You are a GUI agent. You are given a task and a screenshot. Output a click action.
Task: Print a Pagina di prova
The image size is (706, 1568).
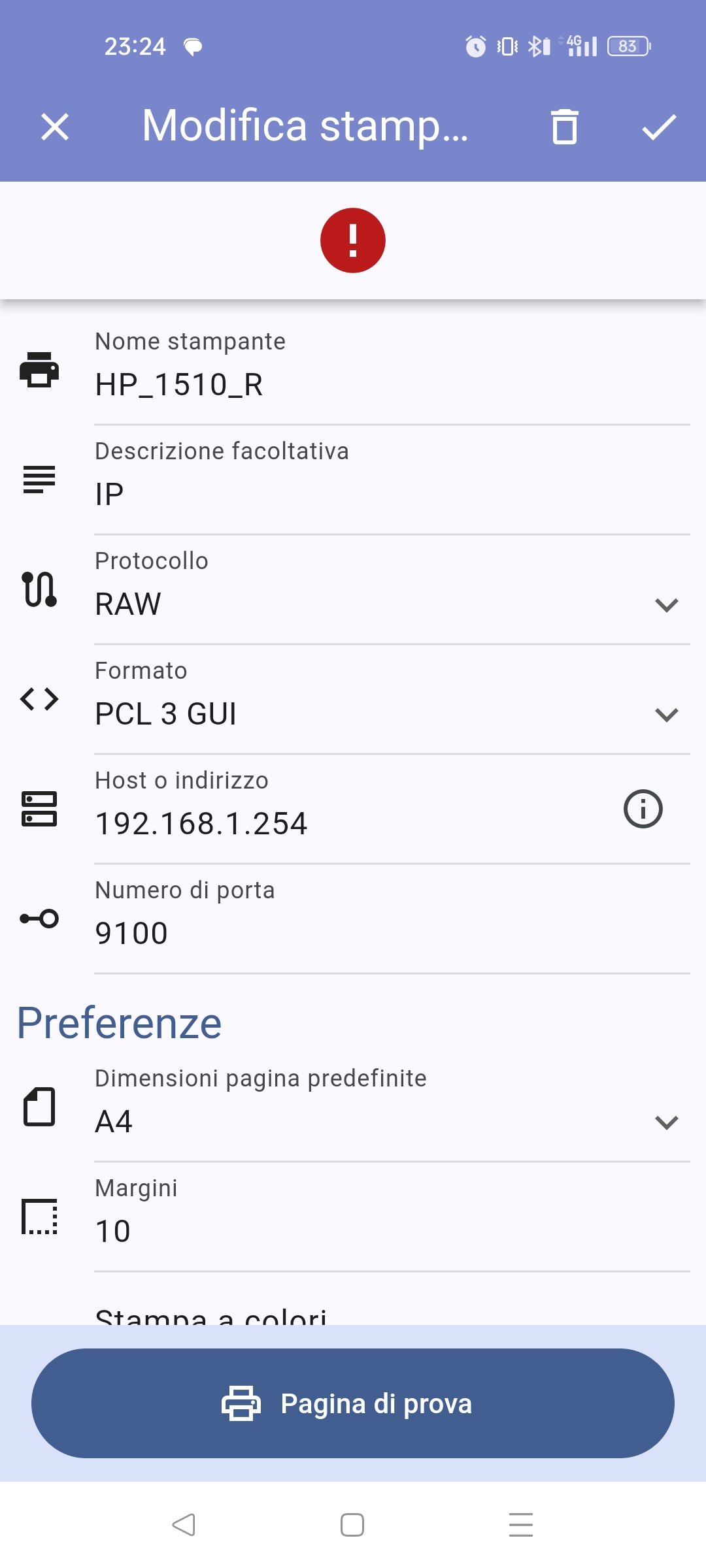pyautogui.click(x=353, y=1403)
